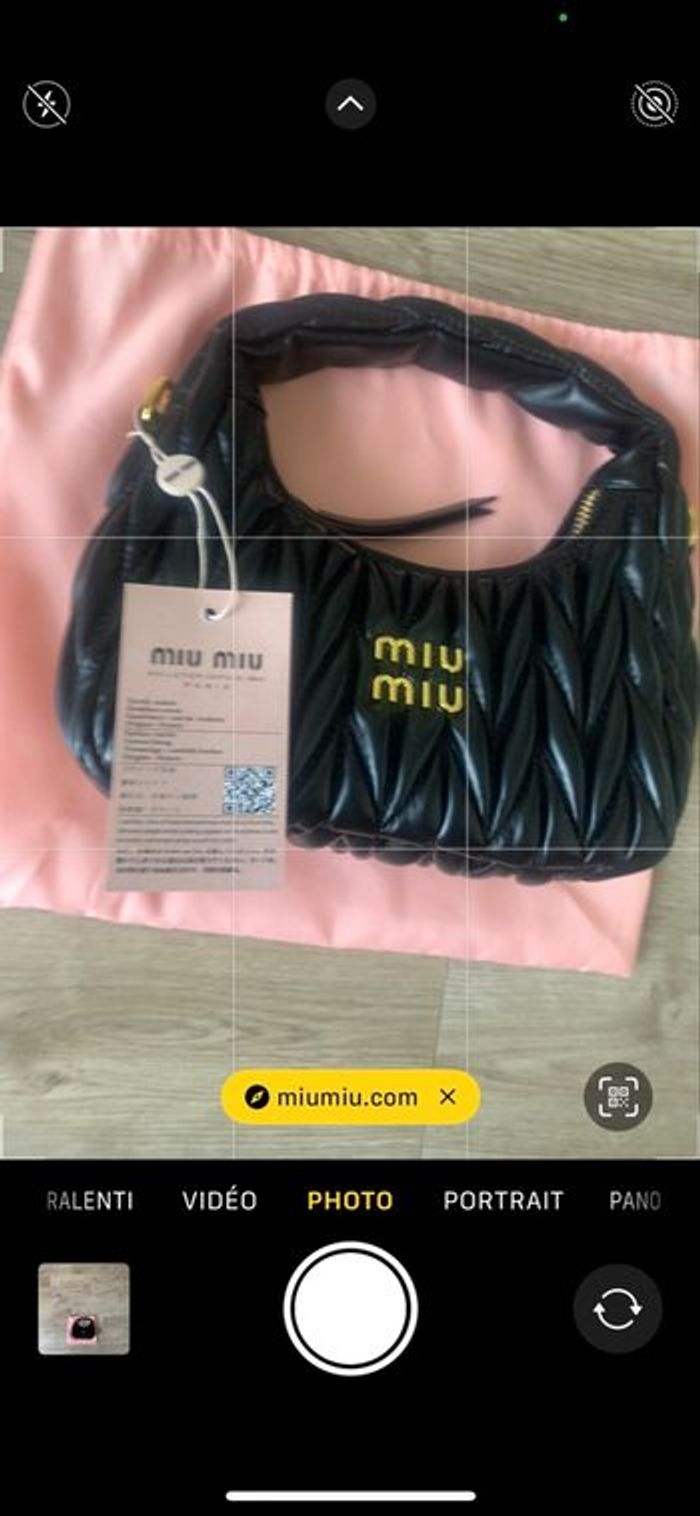The height and width of the screenshot is (1516, 700).
Task: Flip to the front camera
Action: click(617, 1308)
